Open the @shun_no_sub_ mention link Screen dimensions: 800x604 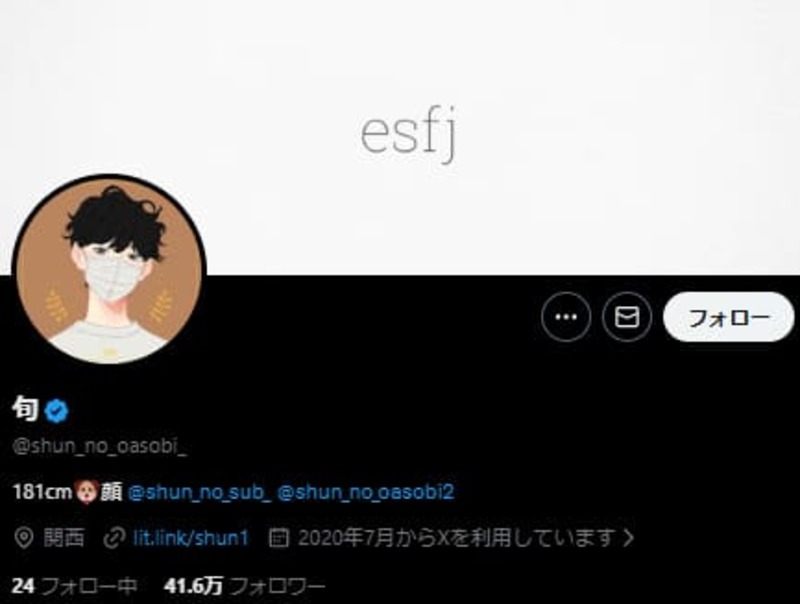[x=200, y=492]
